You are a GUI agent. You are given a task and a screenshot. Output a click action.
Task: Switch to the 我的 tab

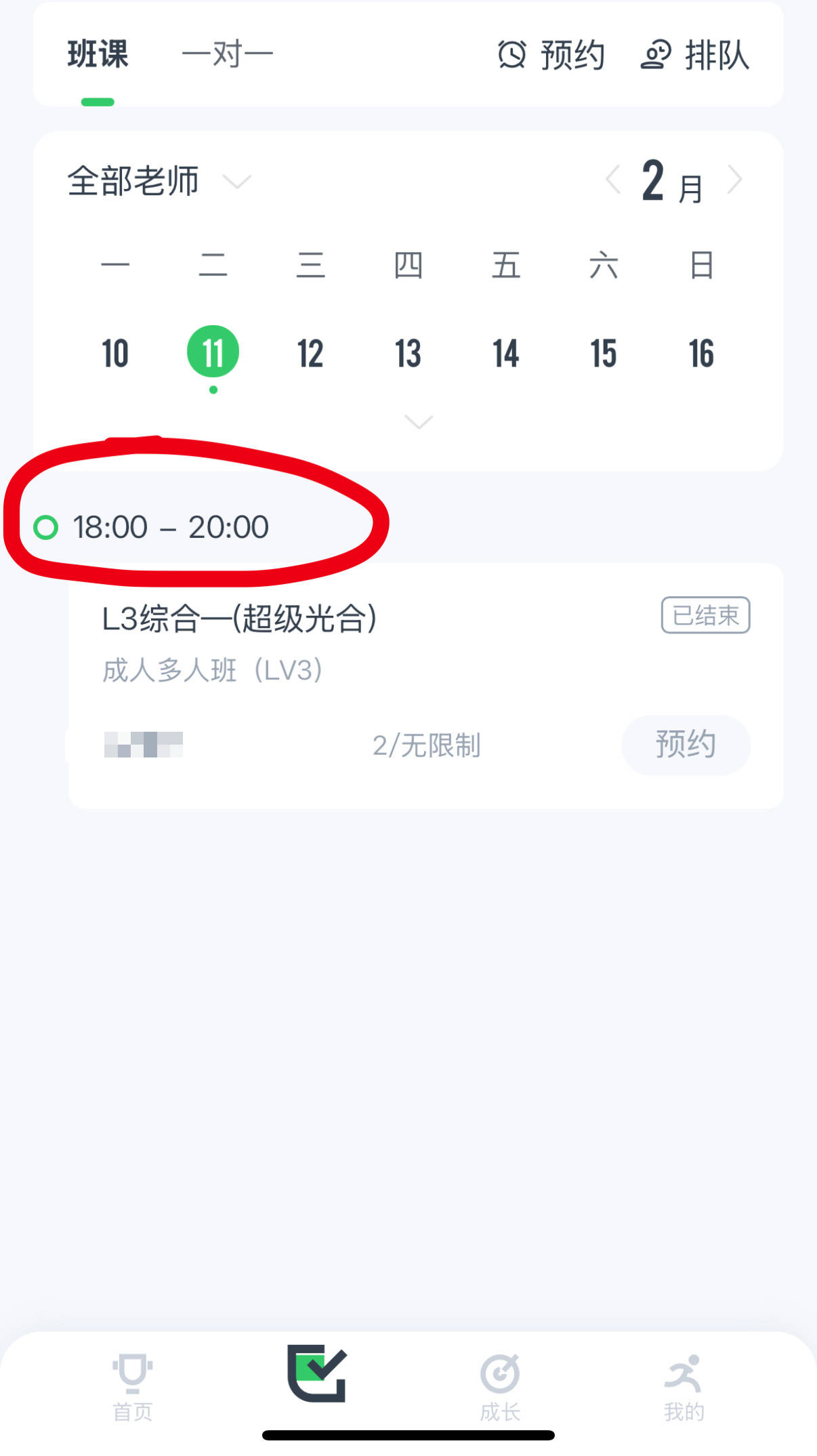coord(684,1386)
